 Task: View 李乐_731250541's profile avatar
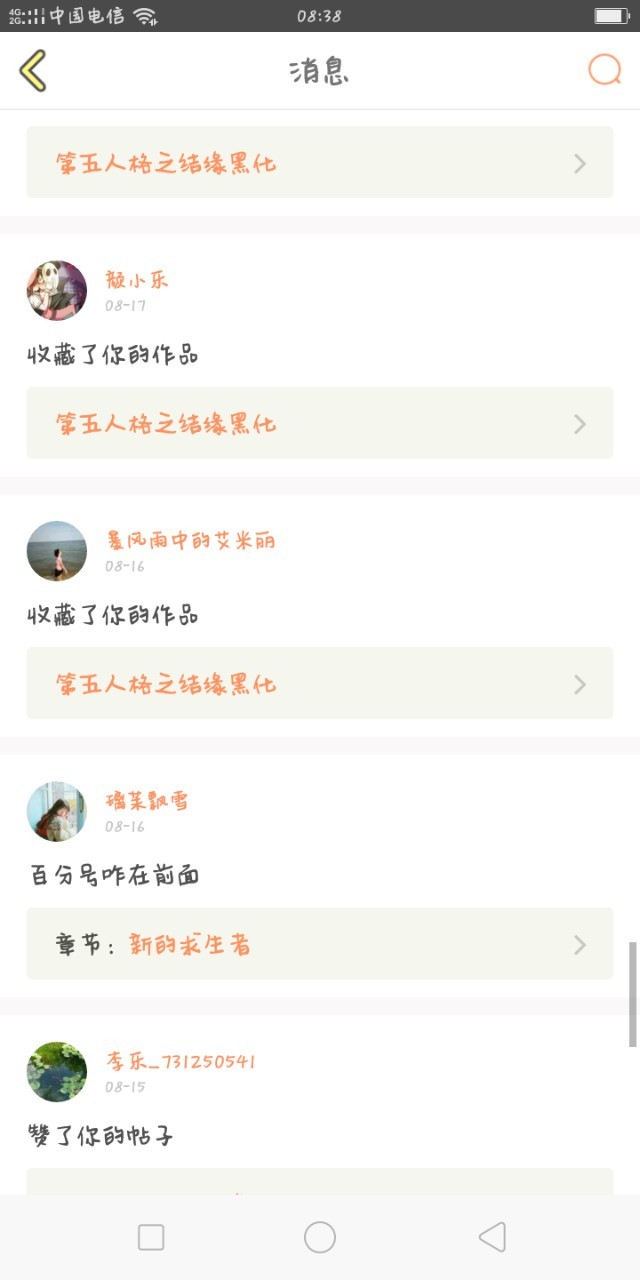tap(57, 1072)
